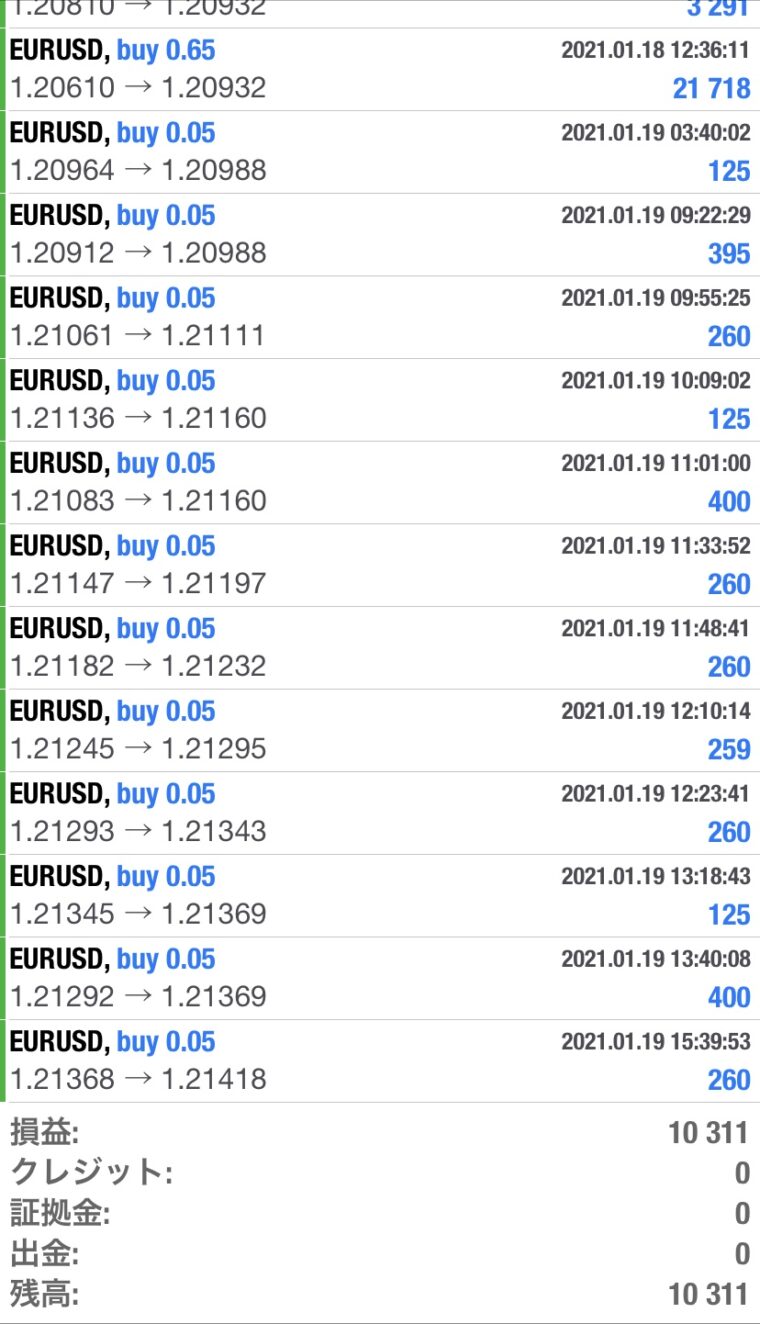Open the trade 1.21292 → 1.21369

click(380, 978)
